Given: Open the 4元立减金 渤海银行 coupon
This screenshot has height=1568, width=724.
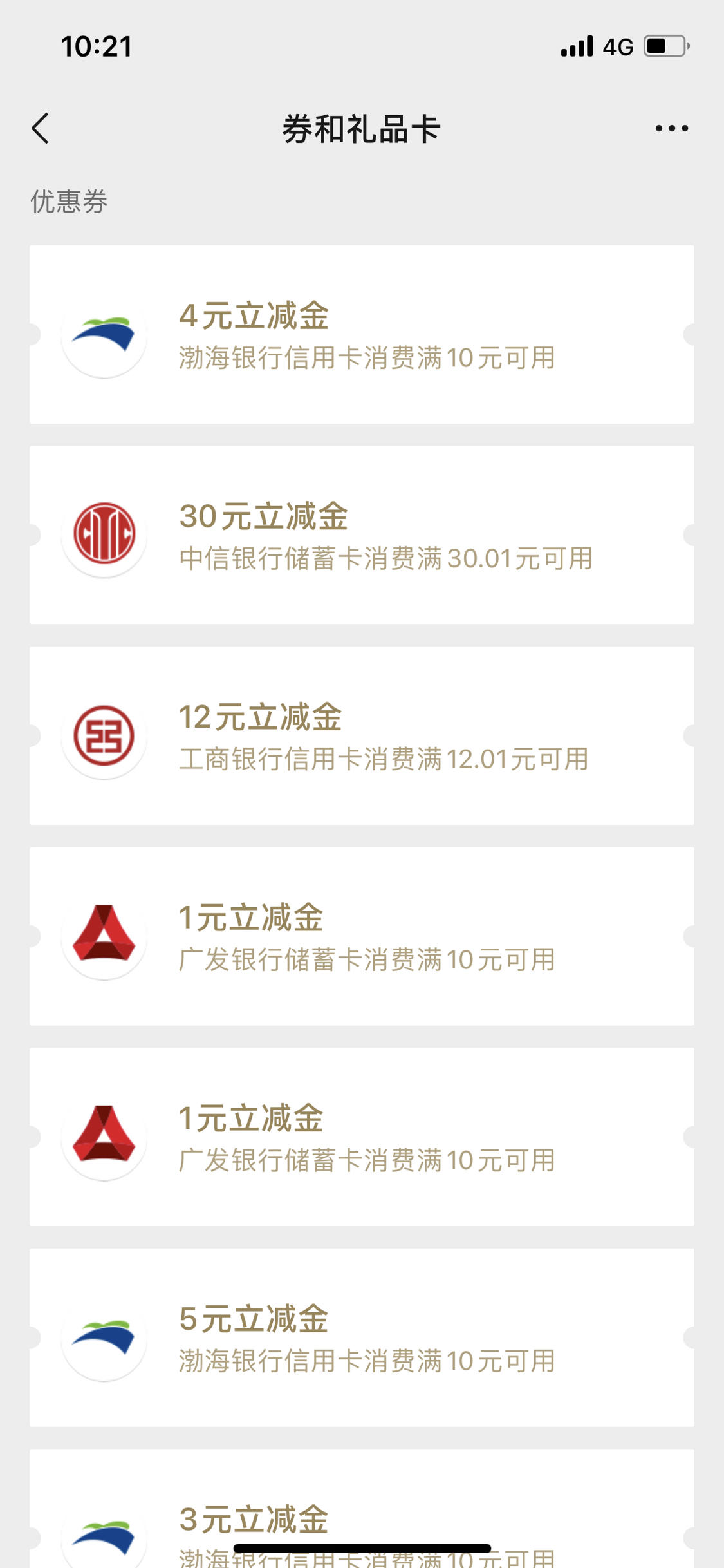Looking at the screenshot, I should 362,334.
